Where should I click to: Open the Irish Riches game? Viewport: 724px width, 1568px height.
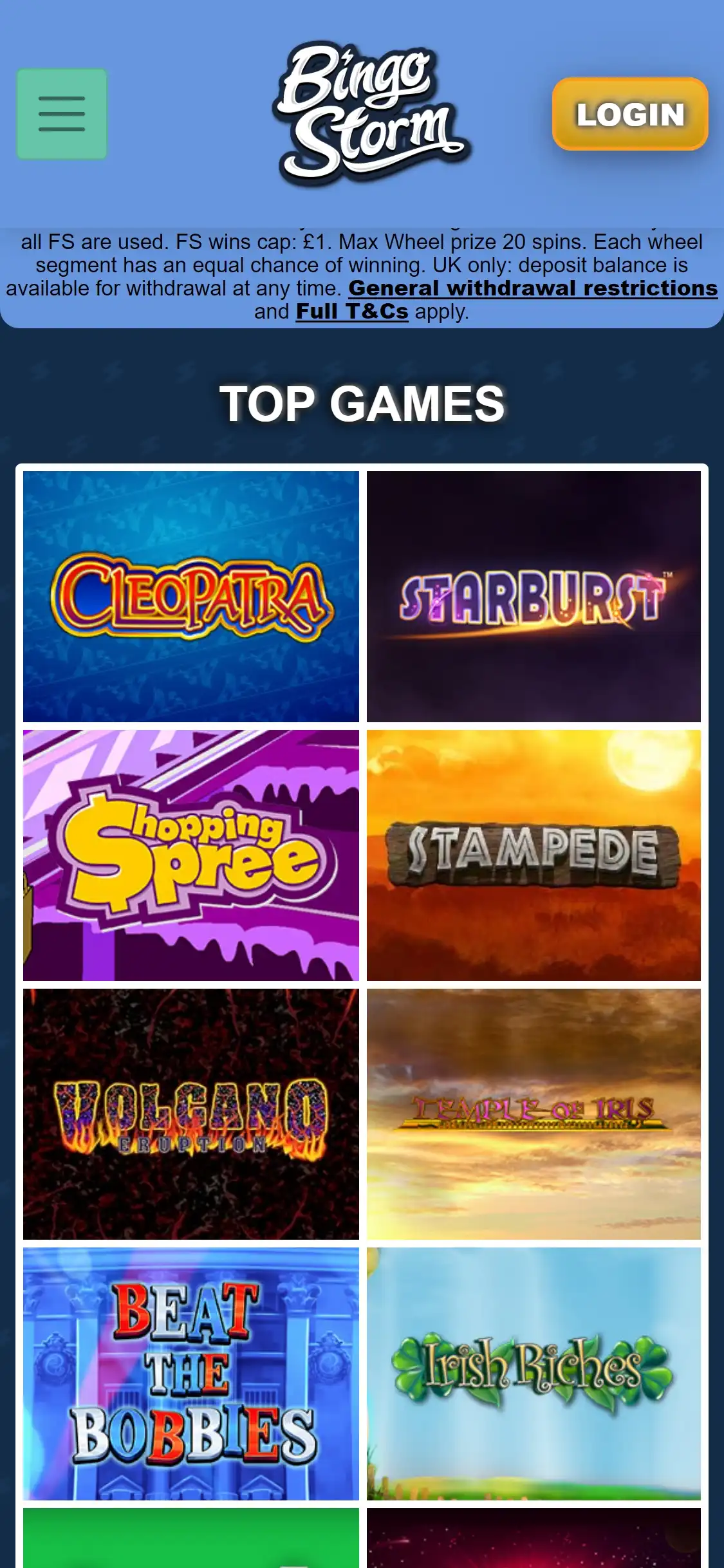pyautogui.click(x=534, y=1374)
